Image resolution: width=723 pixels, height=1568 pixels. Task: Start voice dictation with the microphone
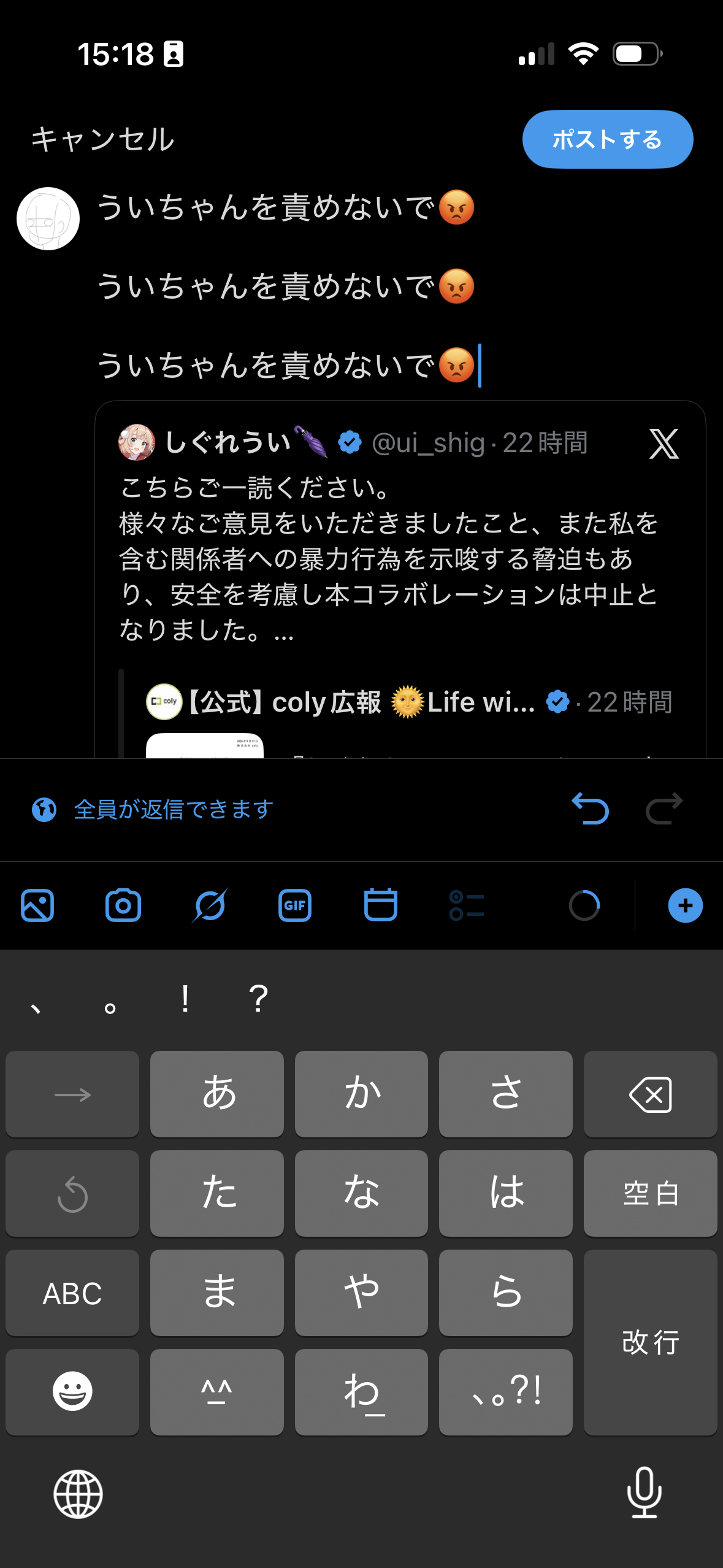point(645,1493)
